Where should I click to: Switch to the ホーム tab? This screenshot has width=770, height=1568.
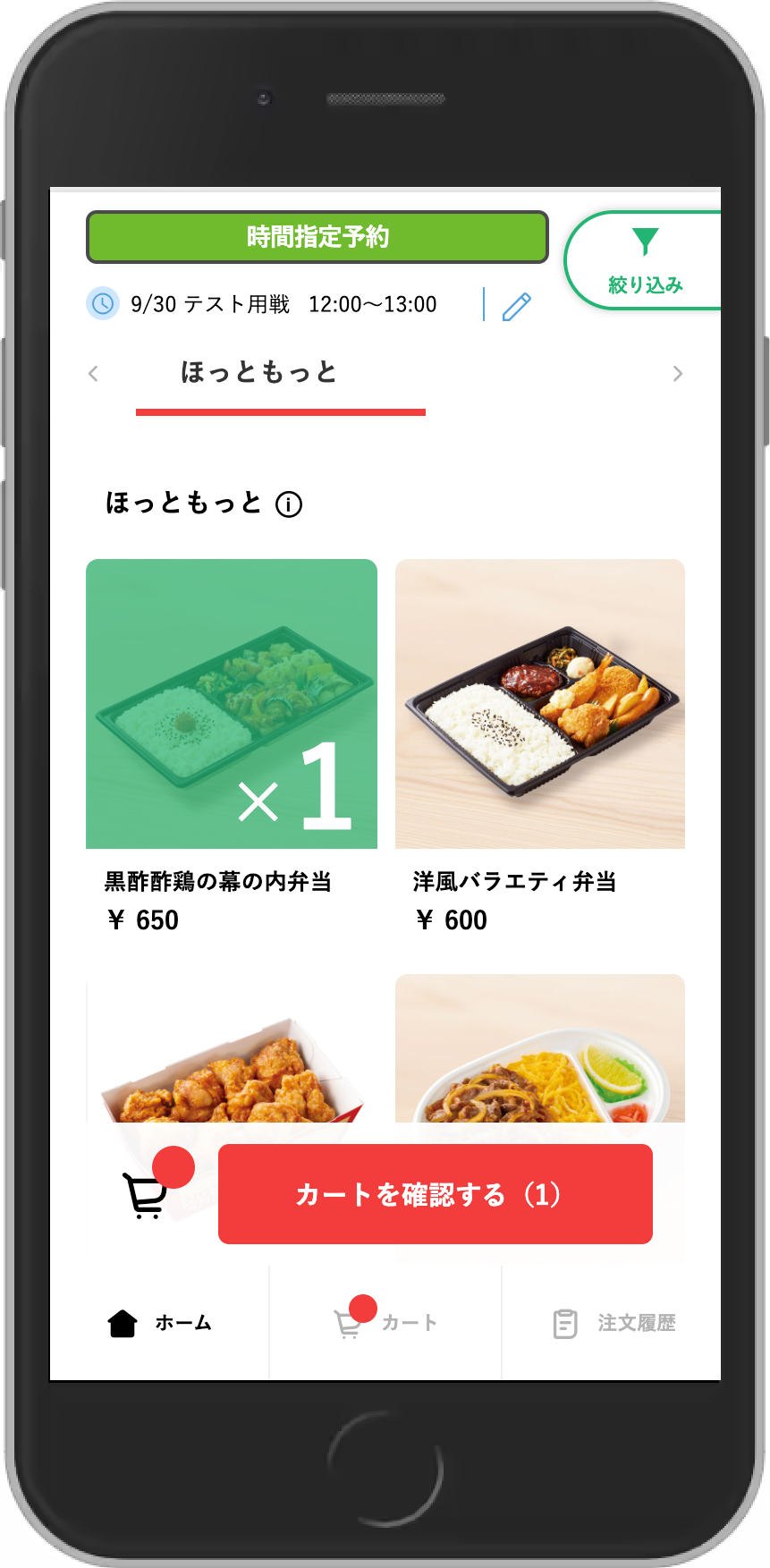[160, 1323]
